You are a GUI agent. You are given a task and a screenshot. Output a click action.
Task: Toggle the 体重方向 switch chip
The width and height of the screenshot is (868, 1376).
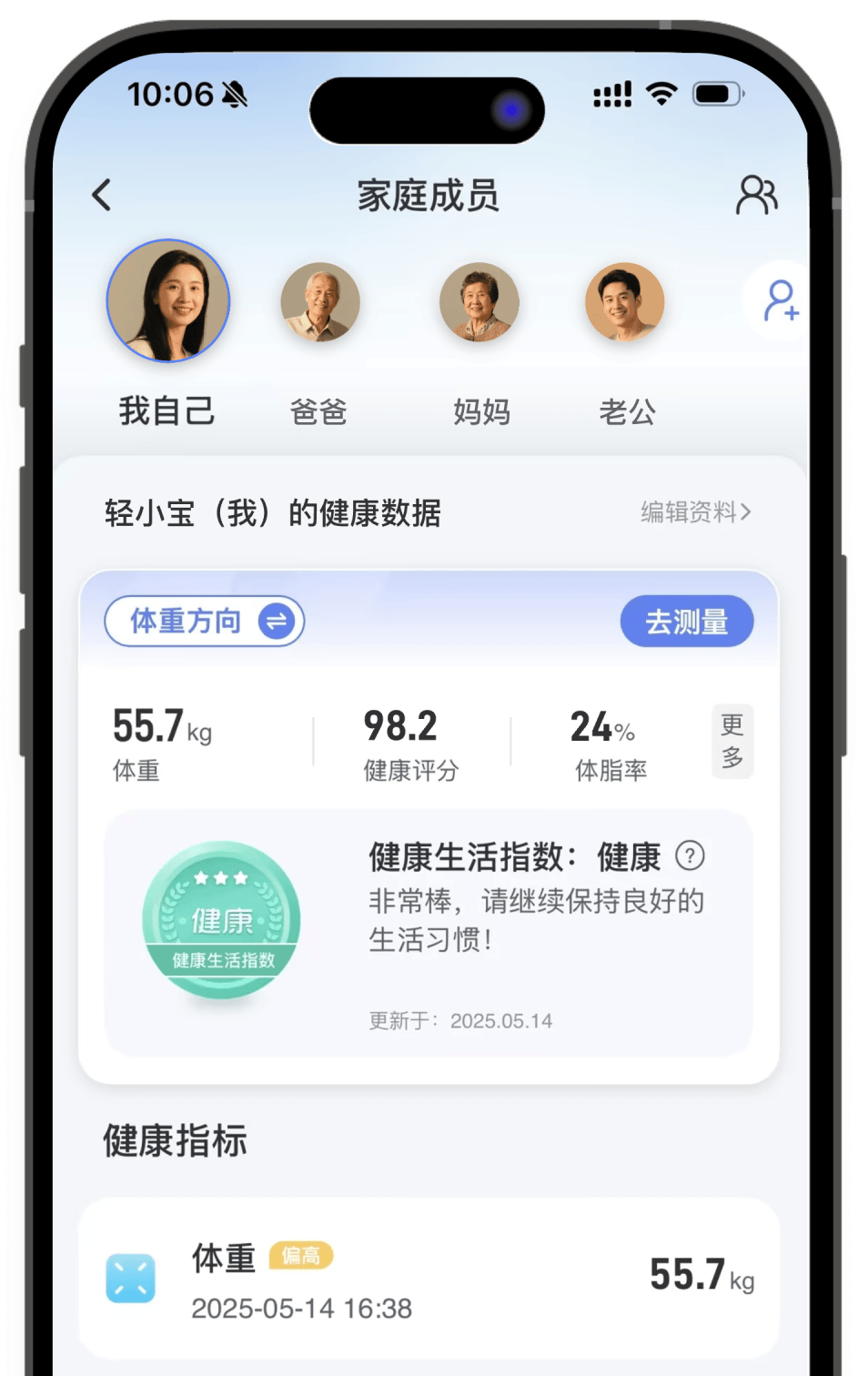(205, 622)
